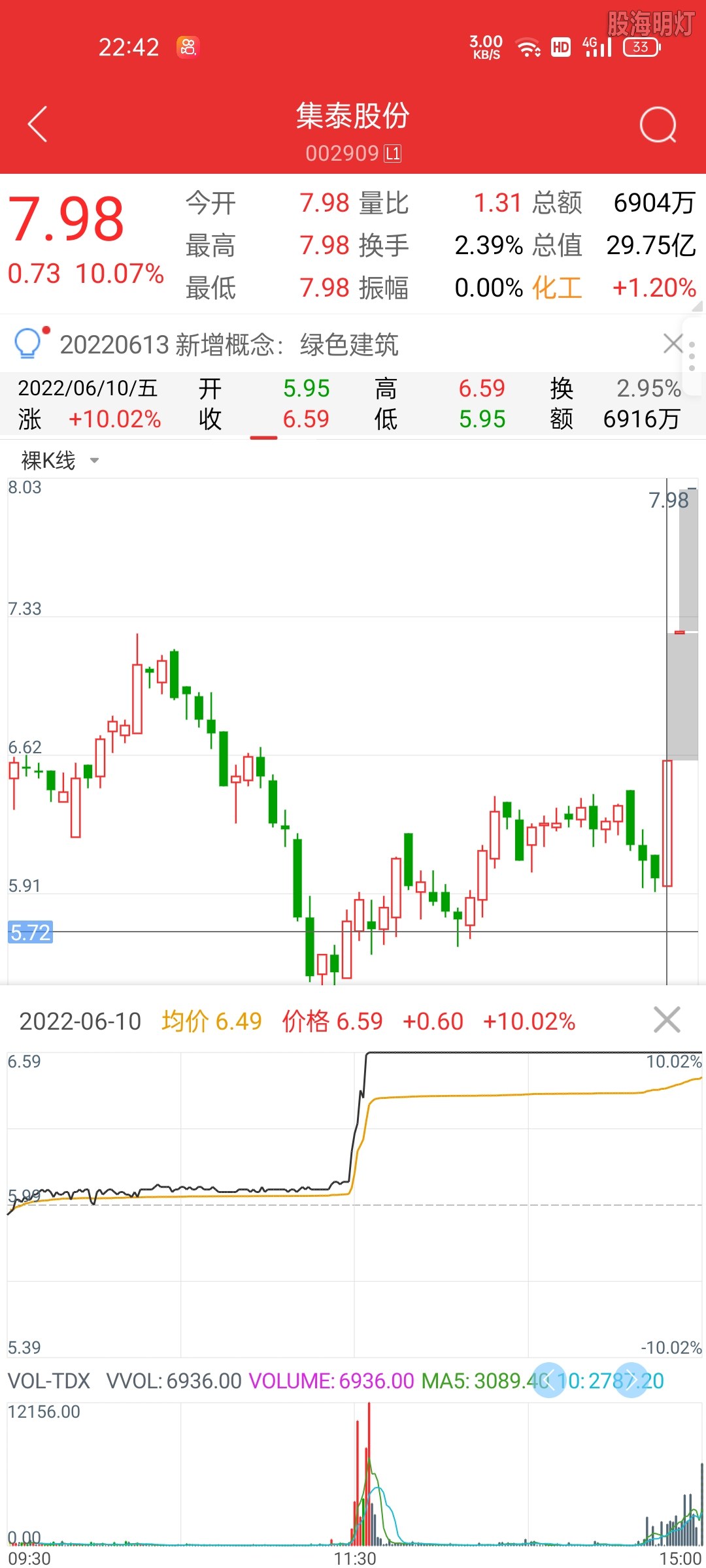Open stock search magnifier icon
This screenshot has width=706, height=1568.
point(658,125)
